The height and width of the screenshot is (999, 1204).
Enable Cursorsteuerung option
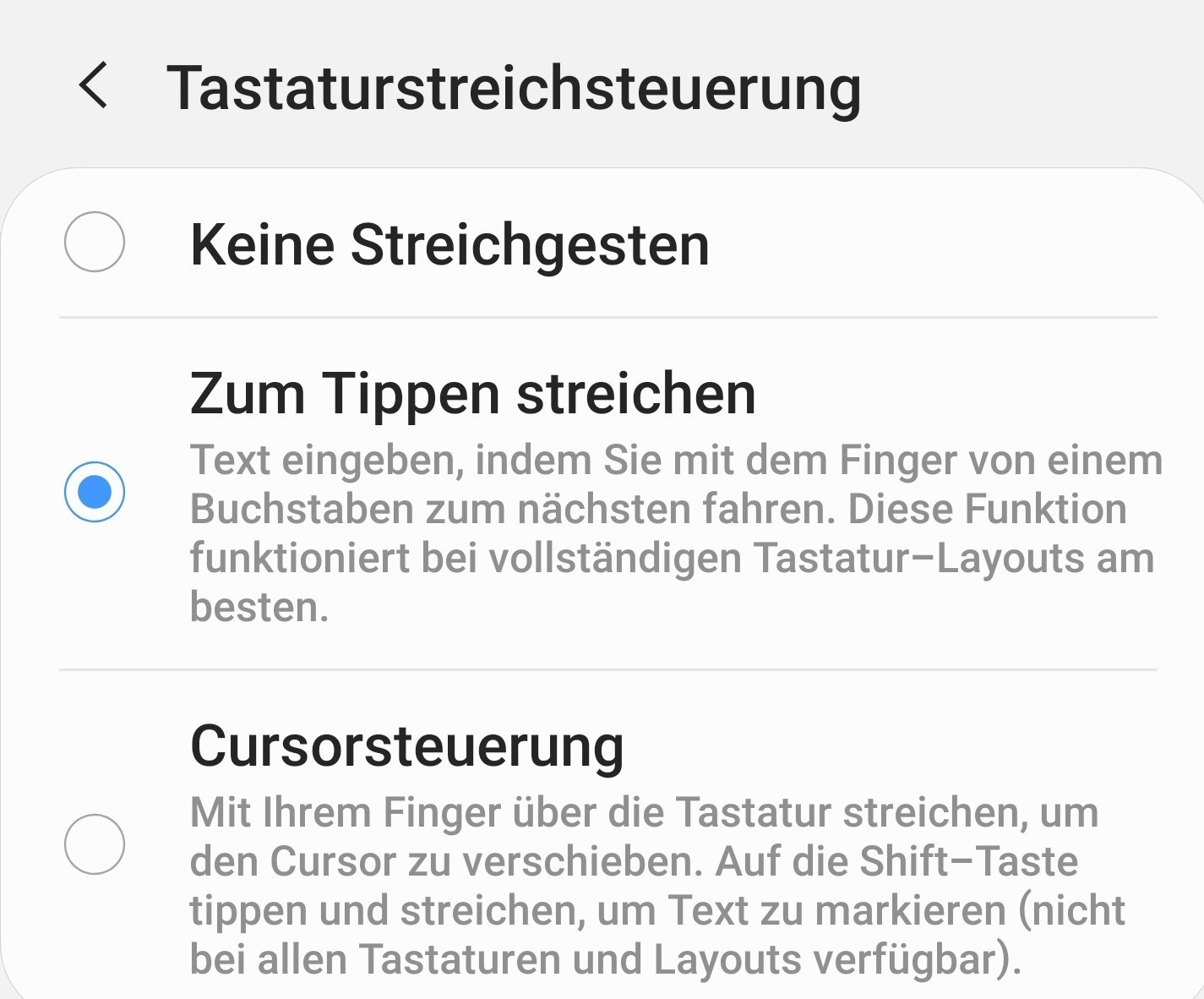(95, 843)
